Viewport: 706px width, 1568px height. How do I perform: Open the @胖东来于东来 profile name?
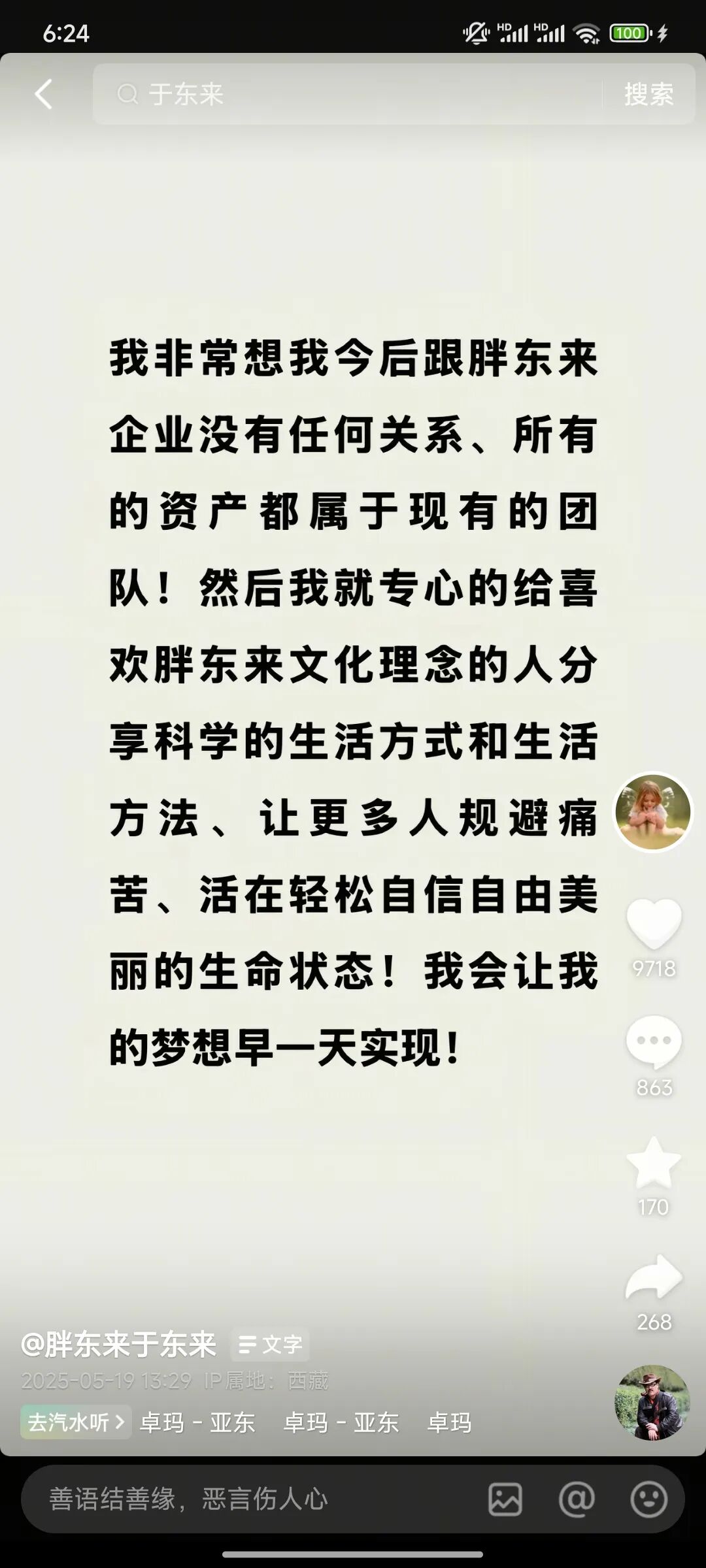click(119, 1345)
